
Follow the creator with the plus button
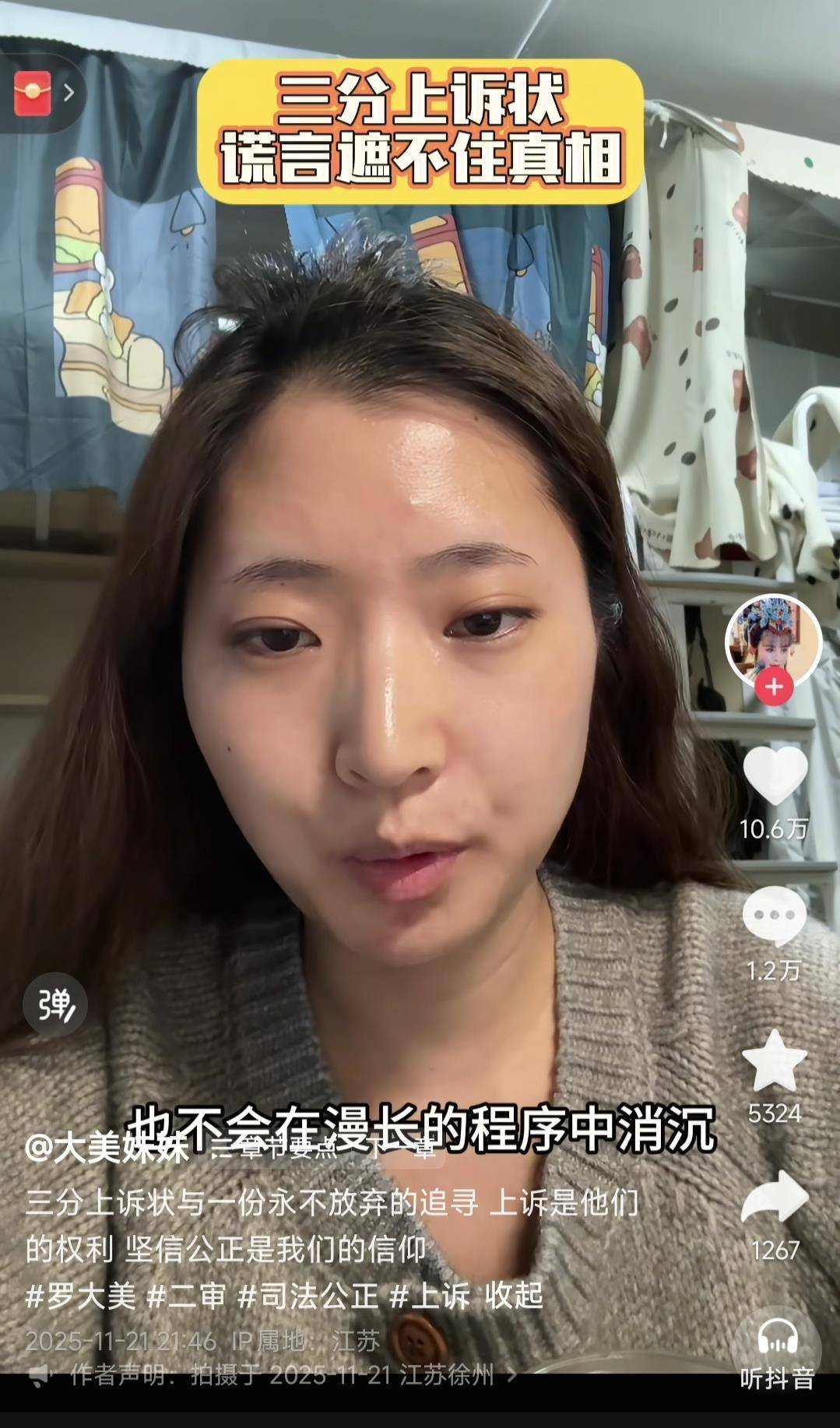coord(773,687)
